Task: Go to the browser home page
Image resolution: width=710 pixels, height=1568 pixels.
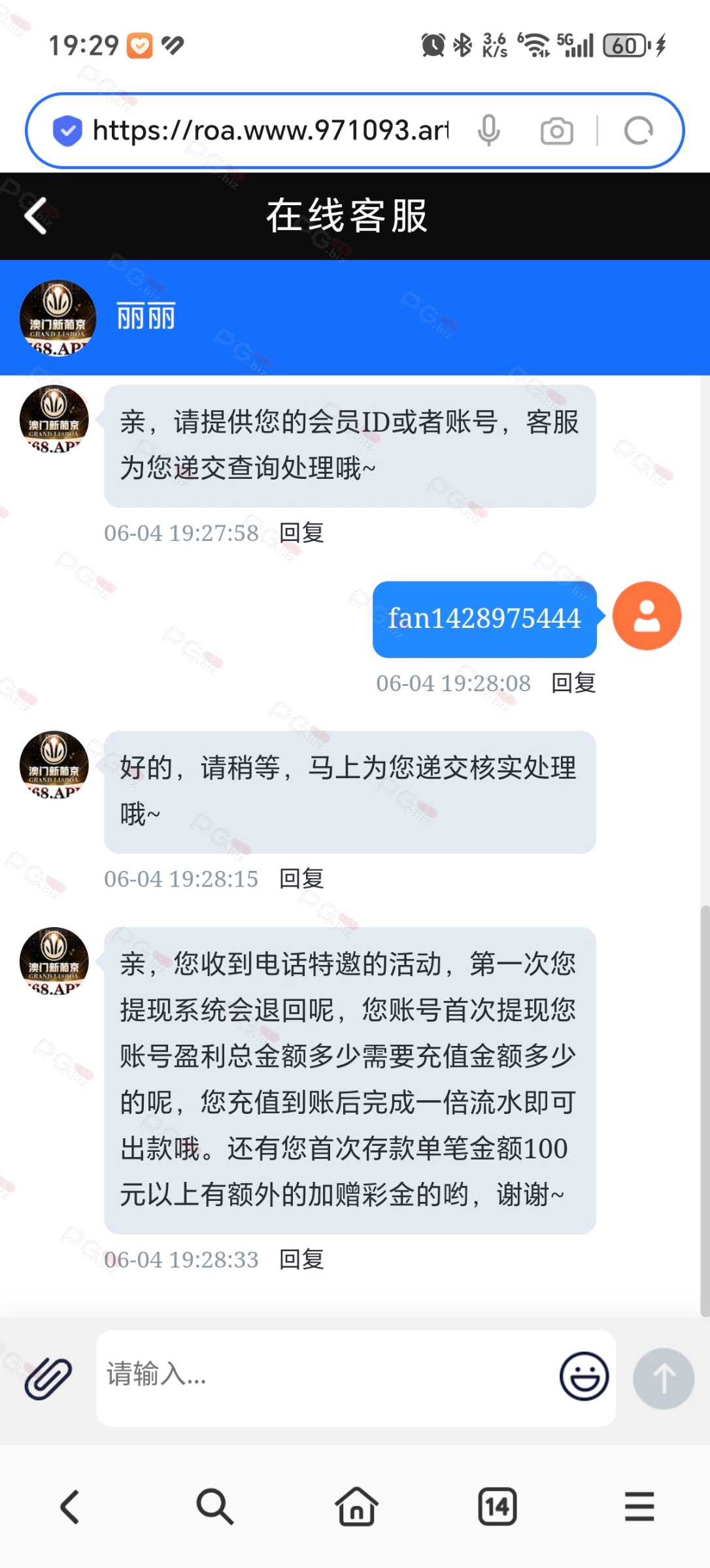Action: [356, 1506]
